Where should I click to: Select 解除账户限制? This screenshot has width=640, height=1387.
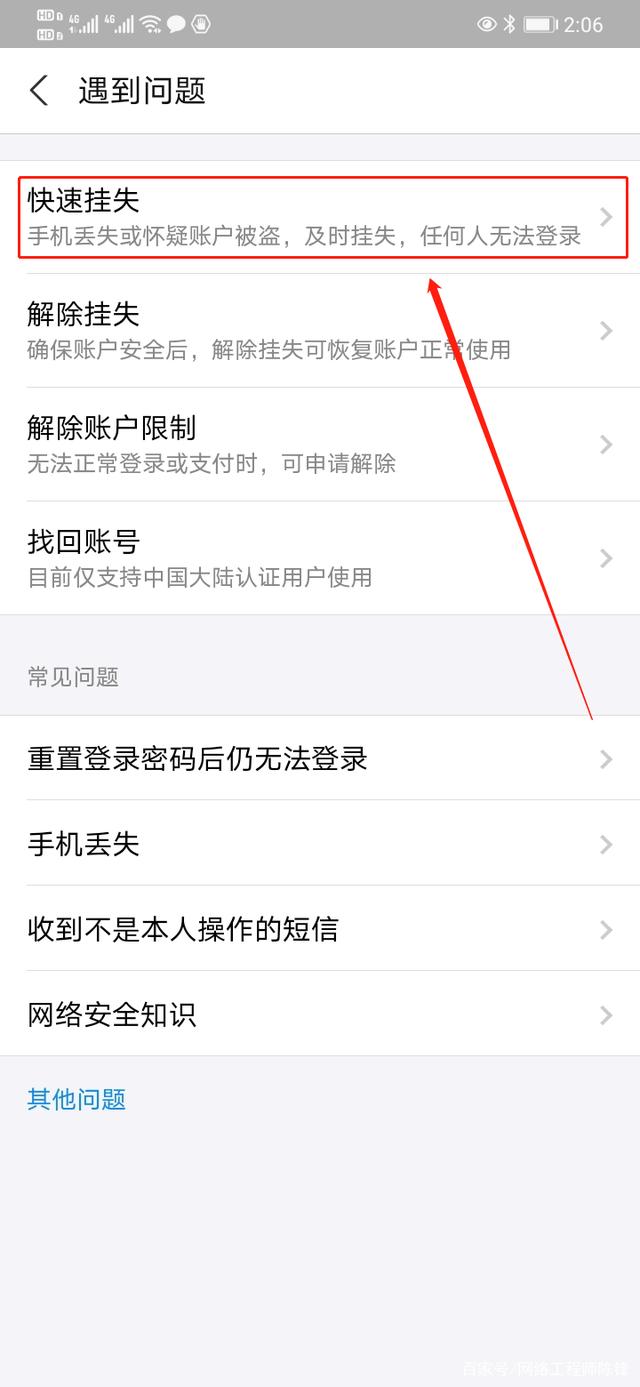(320, 444)
